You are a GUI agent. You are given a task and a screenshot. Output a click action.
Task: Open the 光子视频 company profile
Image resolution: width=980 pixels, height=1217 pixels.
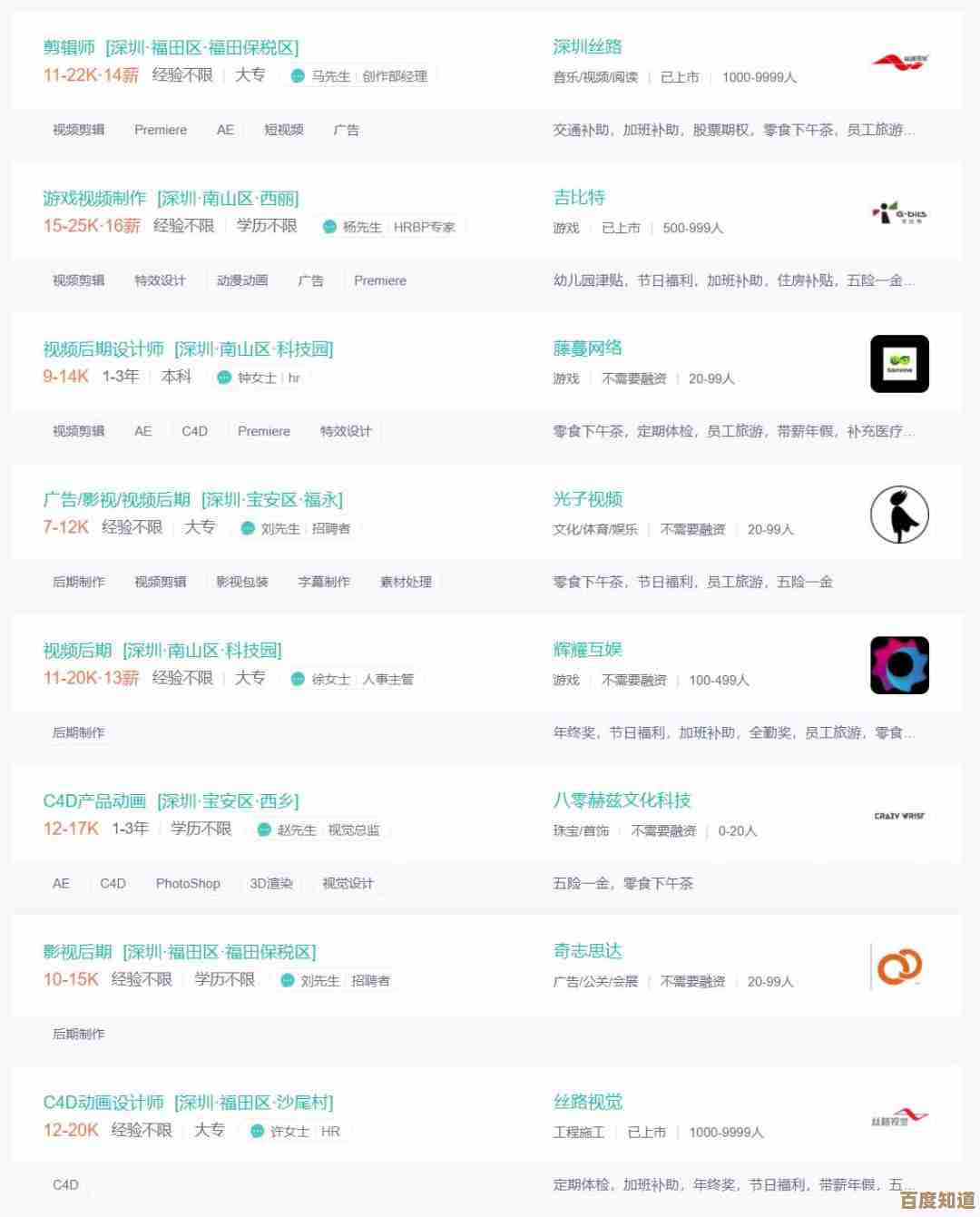[x=587, y=498]
